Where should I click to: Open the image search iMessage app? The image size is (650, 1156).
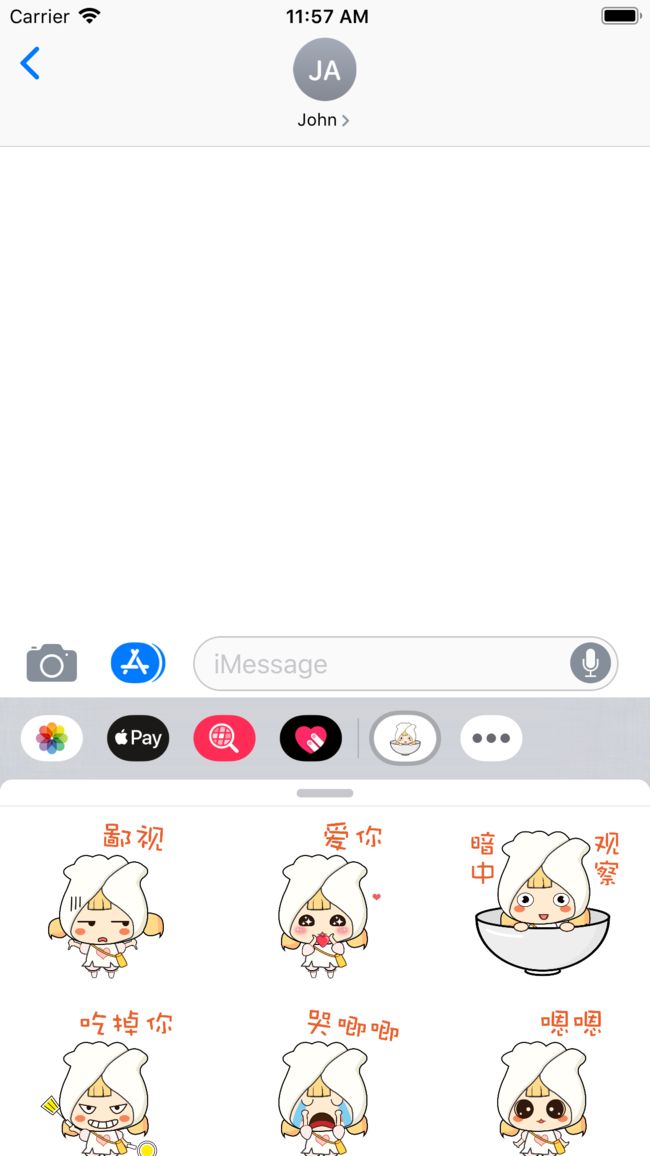click(x=225, y=738)
